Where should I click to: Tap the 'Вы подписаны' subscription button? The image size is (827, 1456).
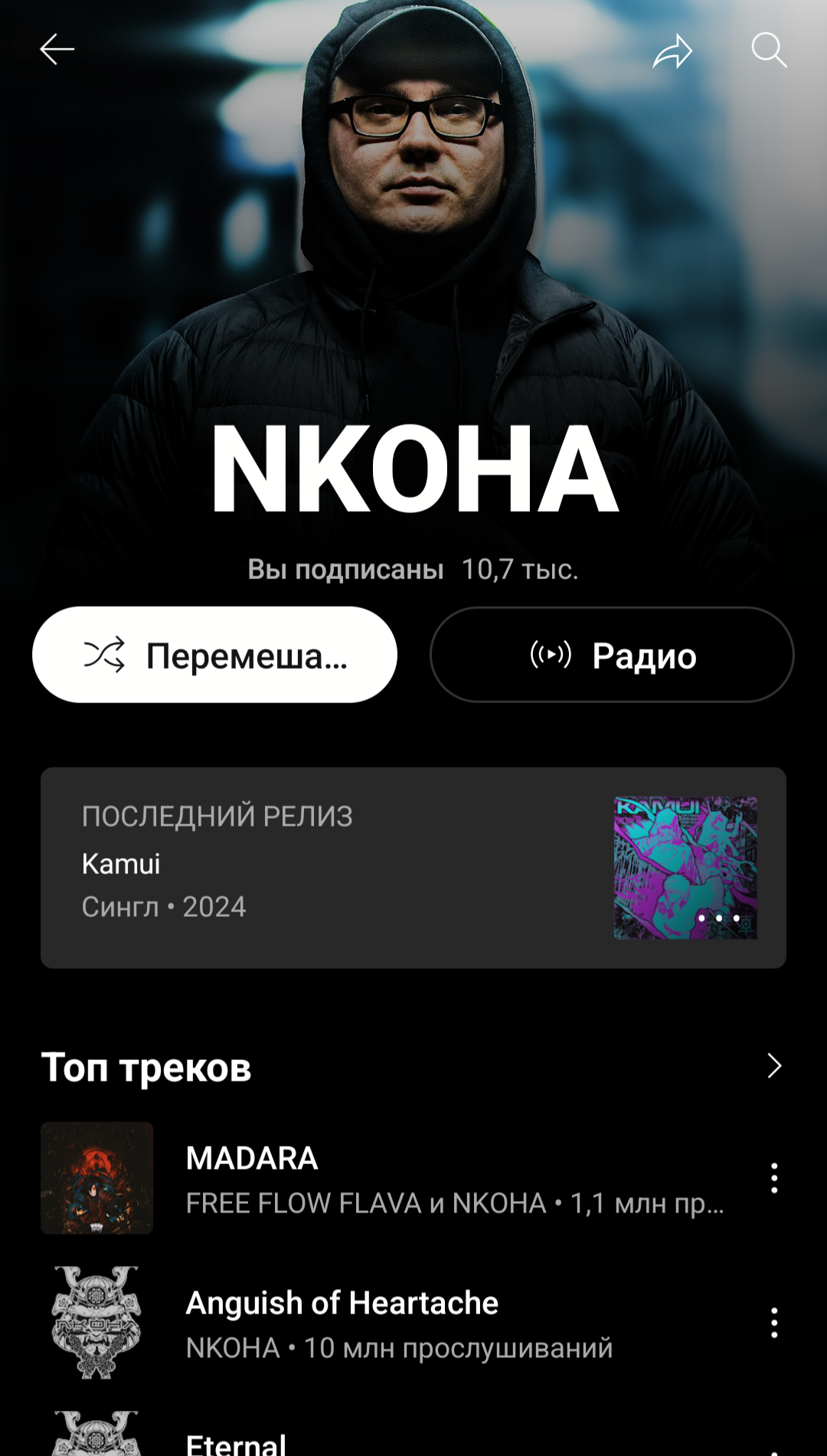tap(345, 570)
